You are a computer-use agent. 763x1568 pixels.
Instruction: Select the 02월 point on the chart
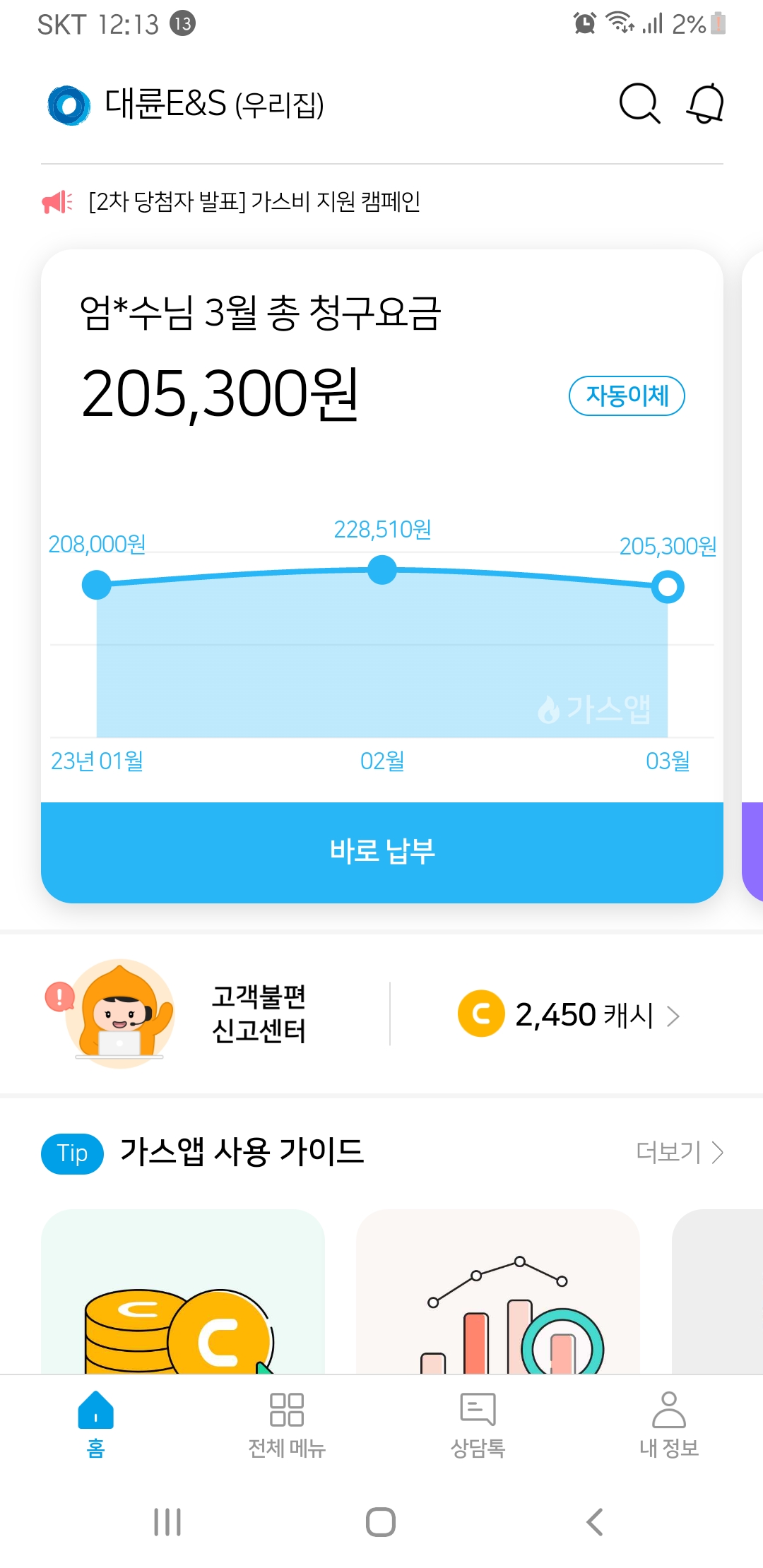[x=382, y=570]
